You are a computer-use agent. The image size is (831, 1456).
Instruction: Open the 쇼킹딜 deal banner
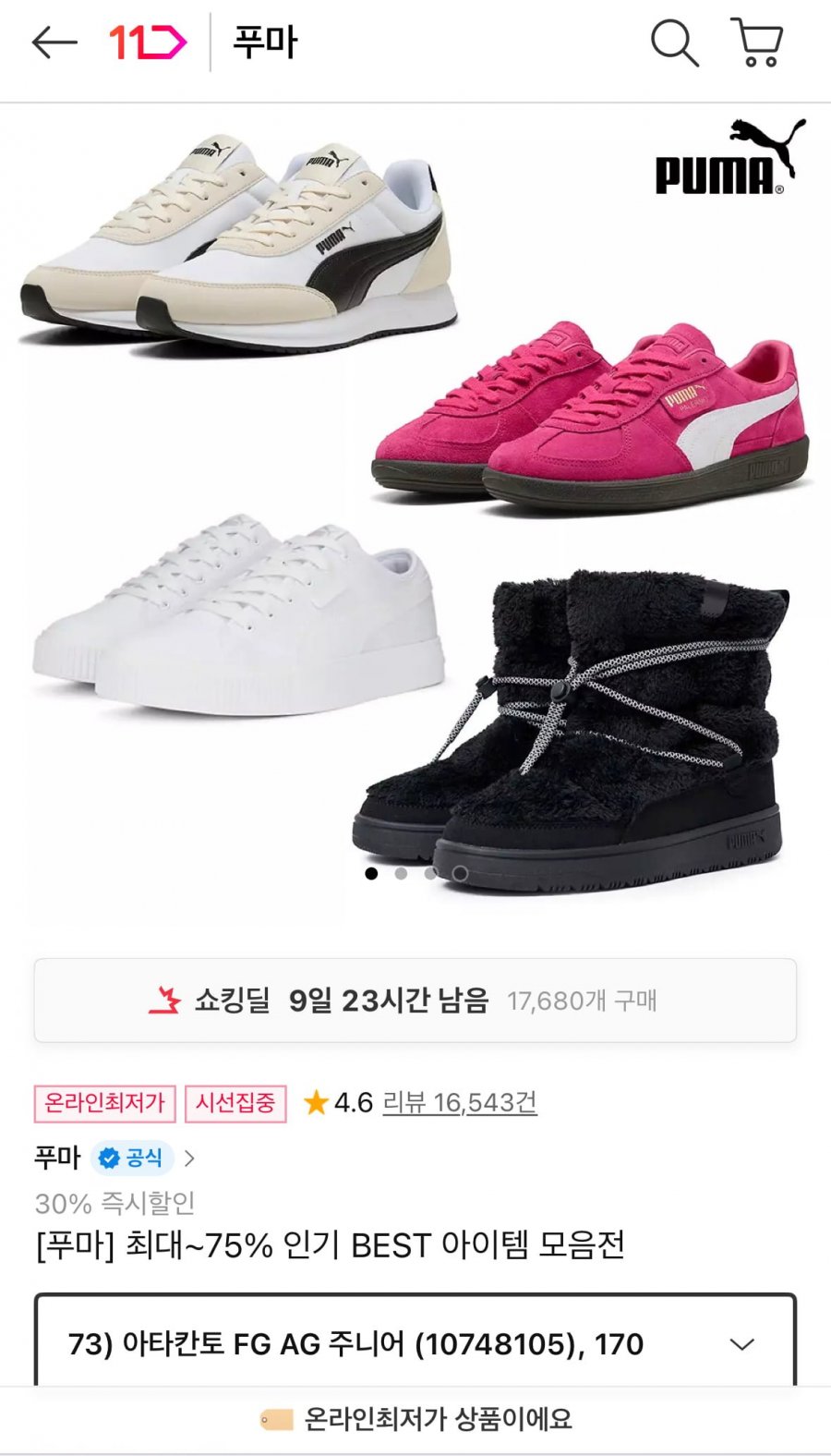pos(415,1001)
